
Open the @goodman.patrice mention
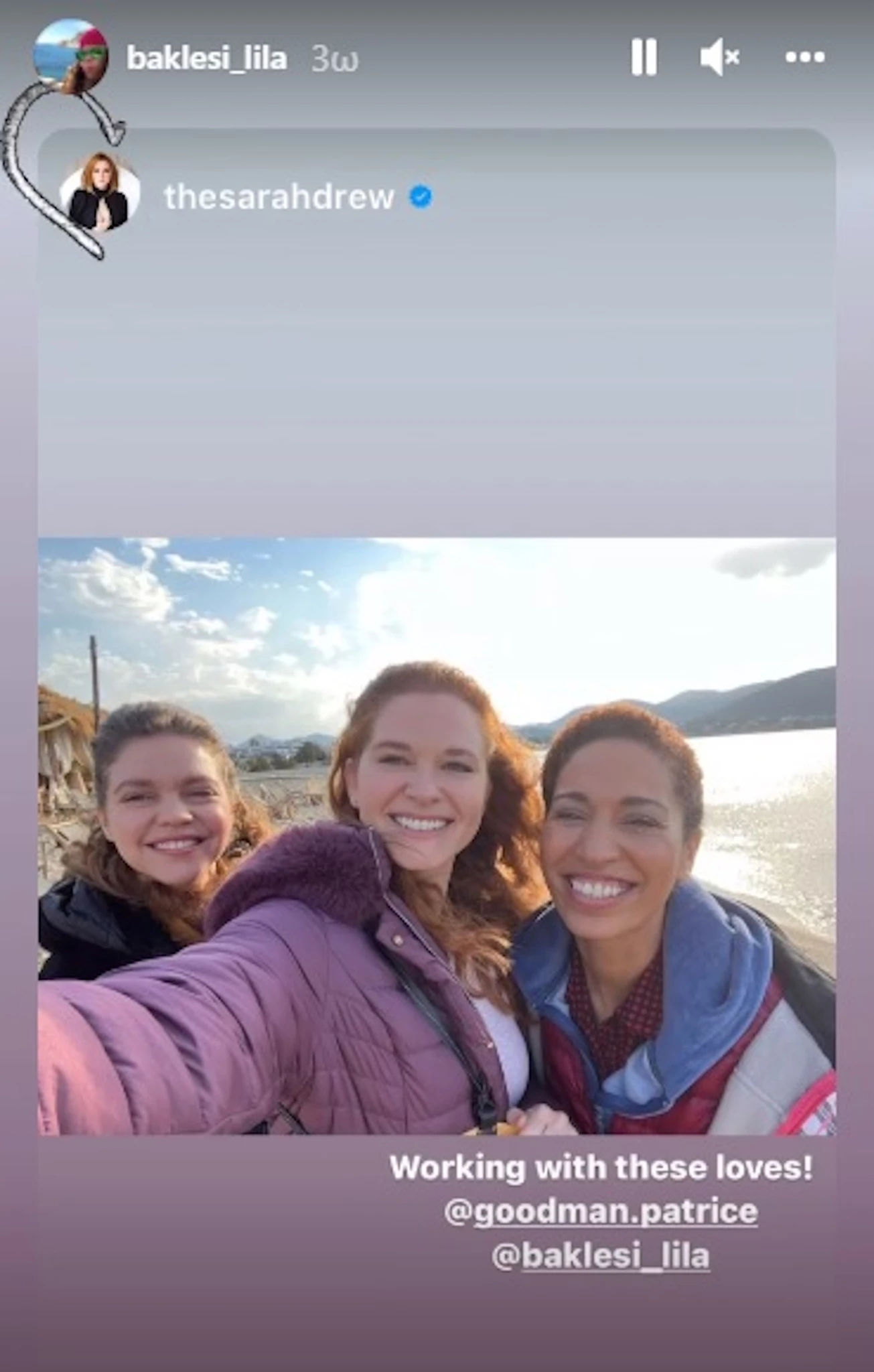click(x=601, y=1211)
